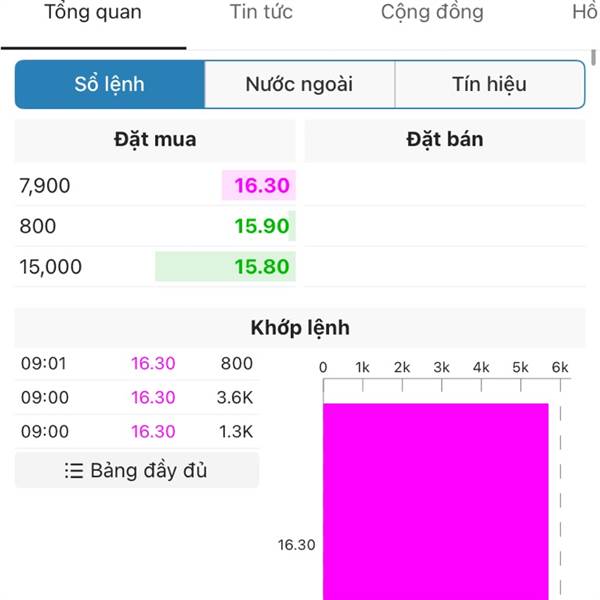
Task: Choose the 15.90 bid price
Action: coord(261,226)
